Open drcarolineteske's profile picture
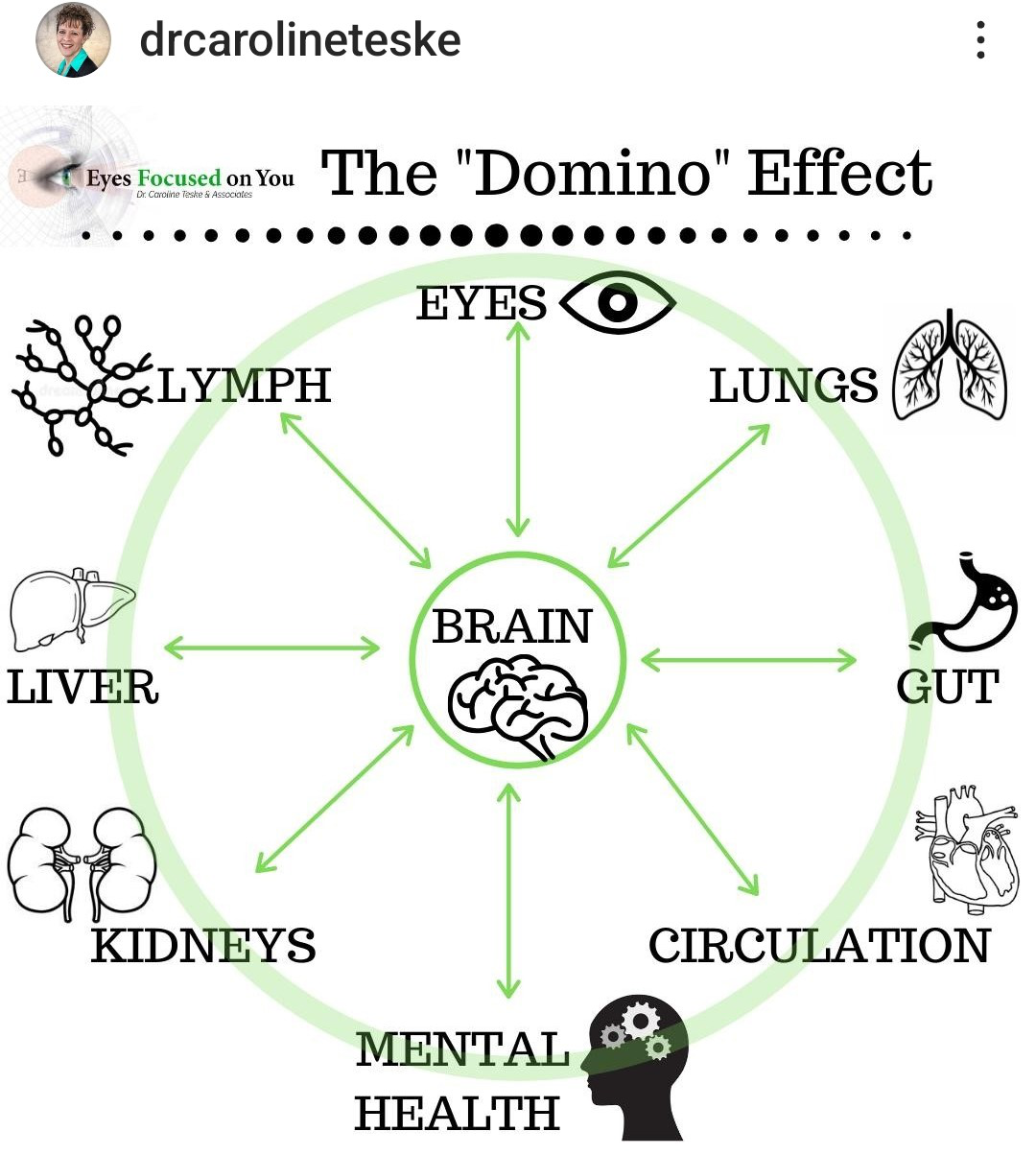The width and height of the screenshot is (1036, 1155). [73, 40]
